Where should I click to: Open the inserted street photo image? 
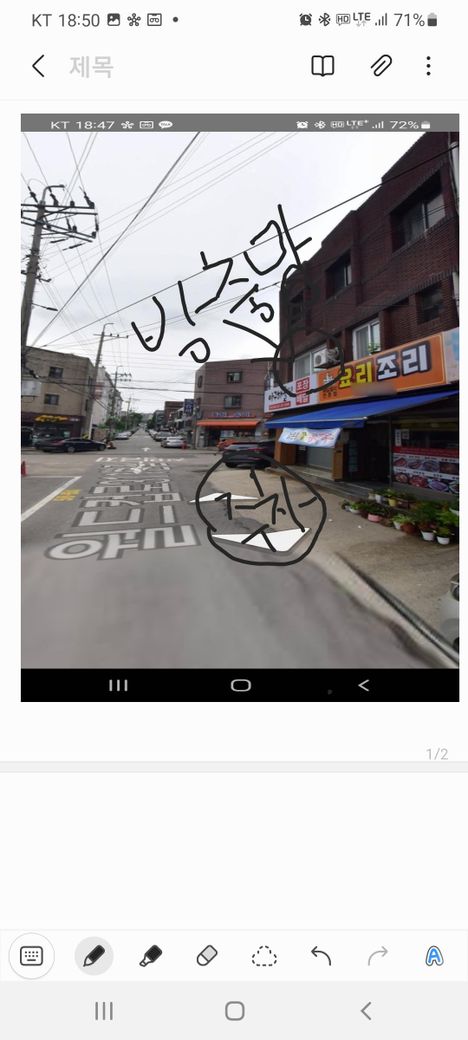click(x=240, y=407)
